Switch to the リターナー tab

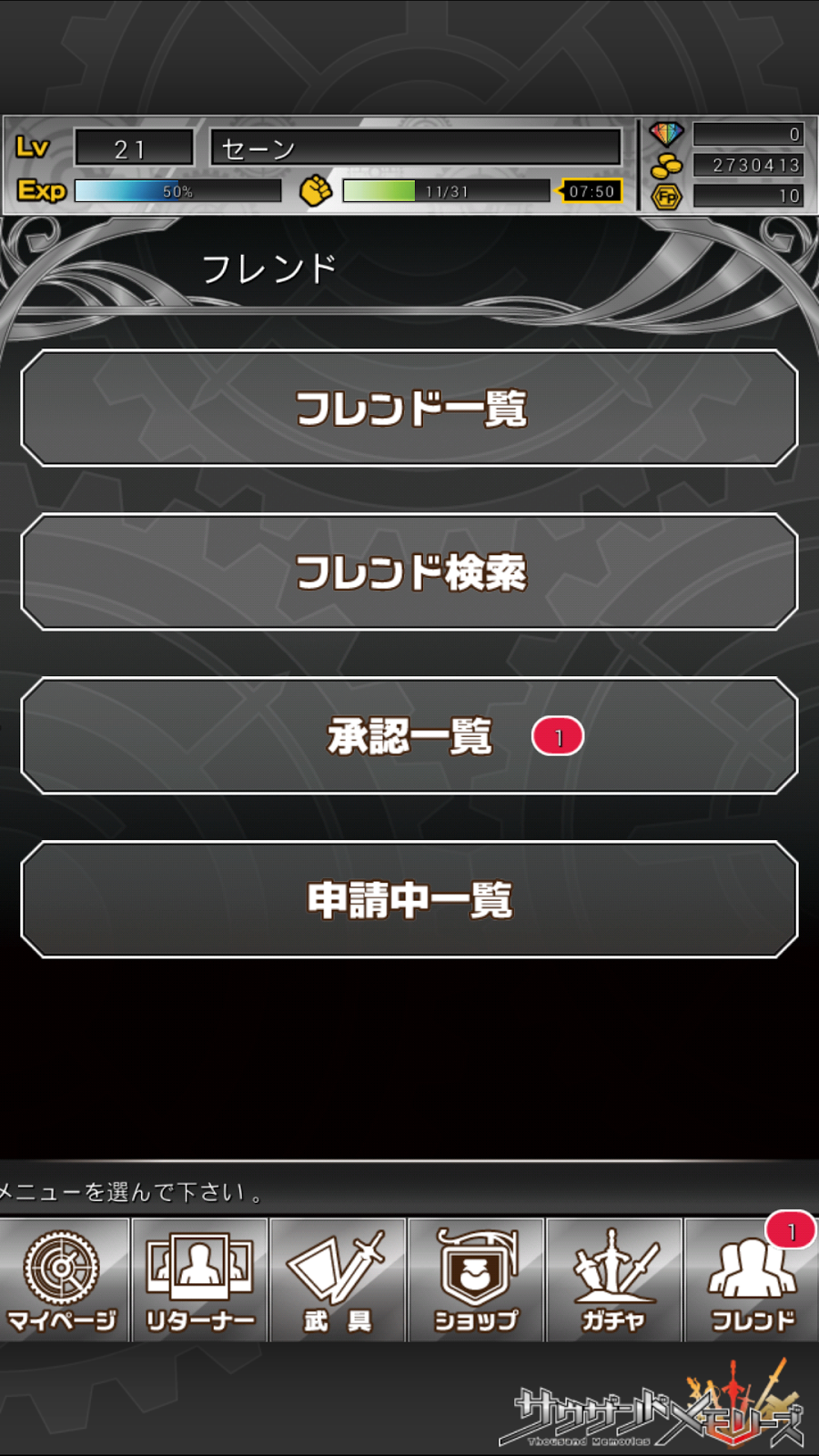coord(200,1280)
